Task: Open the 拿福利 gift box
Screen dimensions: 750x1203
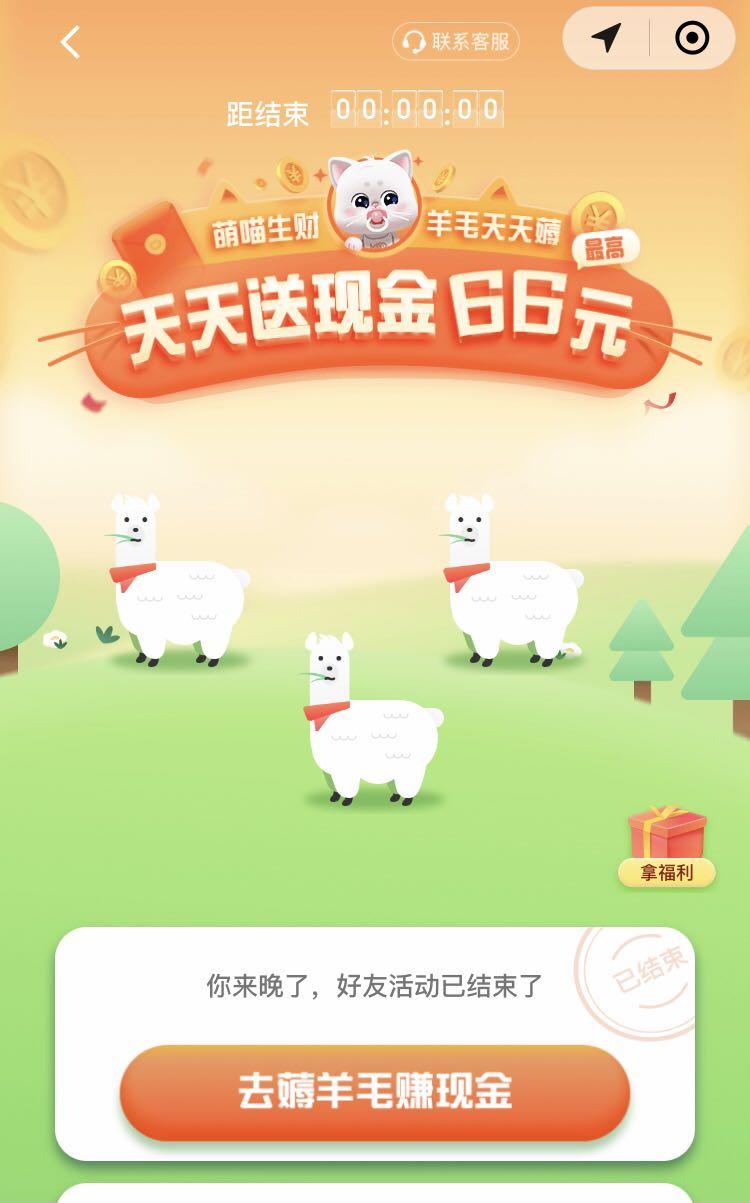Action: click(x=667, y=847)
